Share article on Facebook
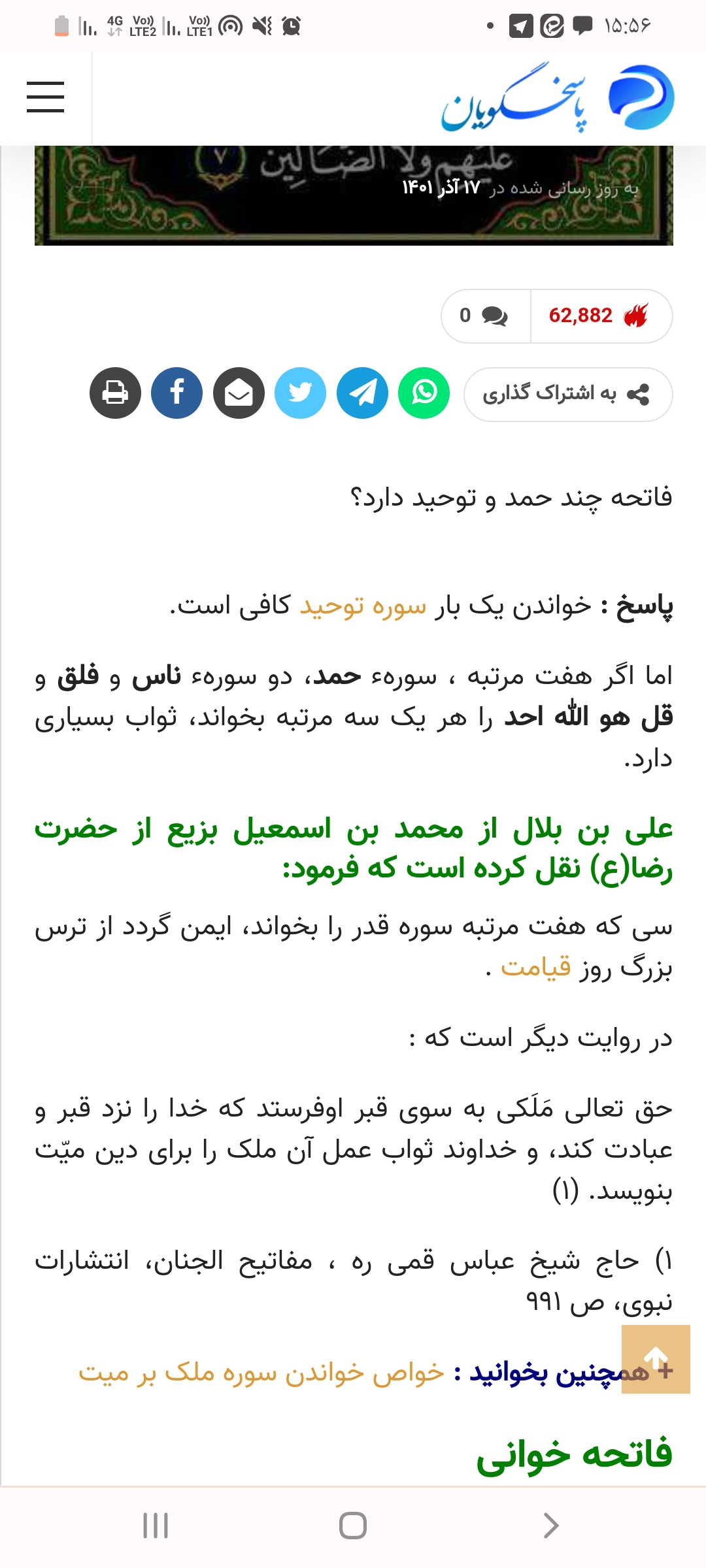 [176, 393]
